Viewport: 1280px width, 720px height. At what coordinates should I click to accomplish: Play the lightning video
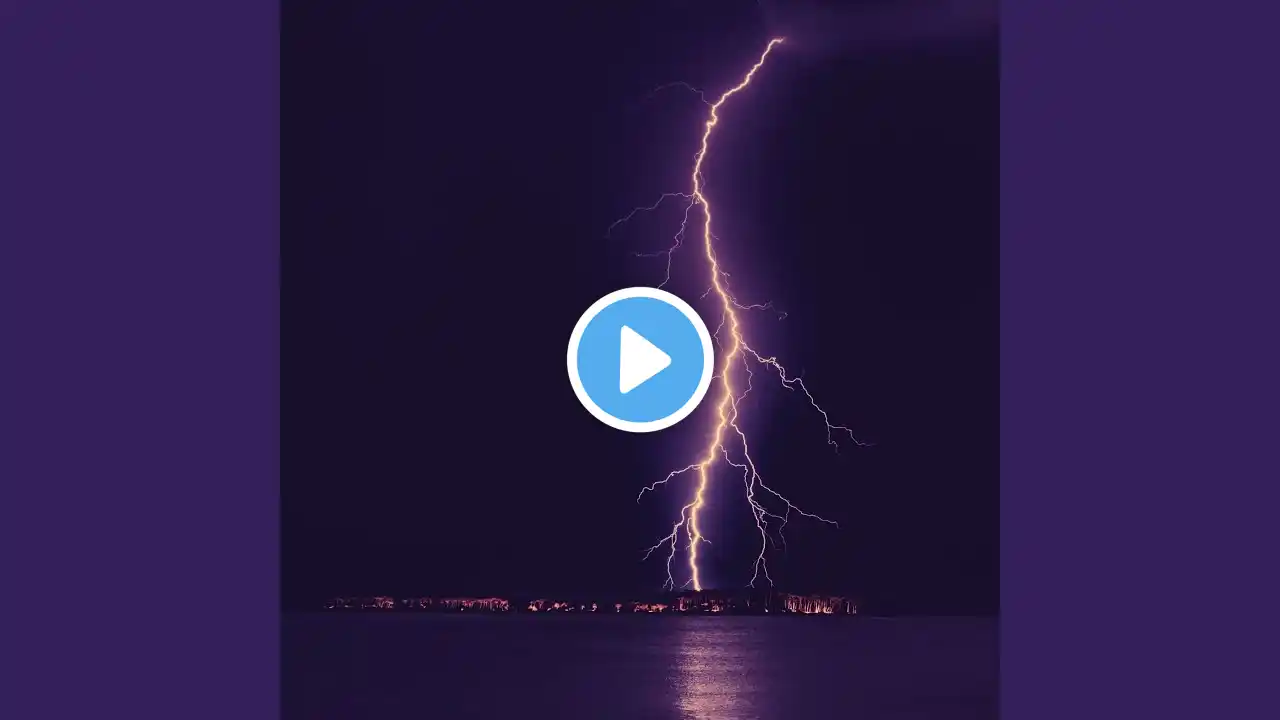pyautogui.click(x=640, y=359)
